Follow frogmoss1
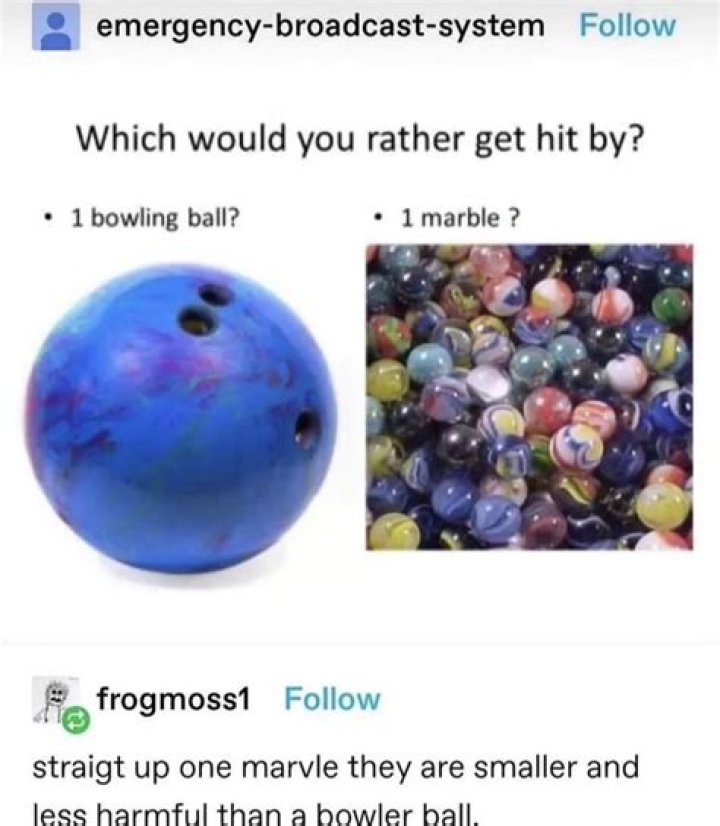Screen dimensions: 720x826 coord(332,698)
